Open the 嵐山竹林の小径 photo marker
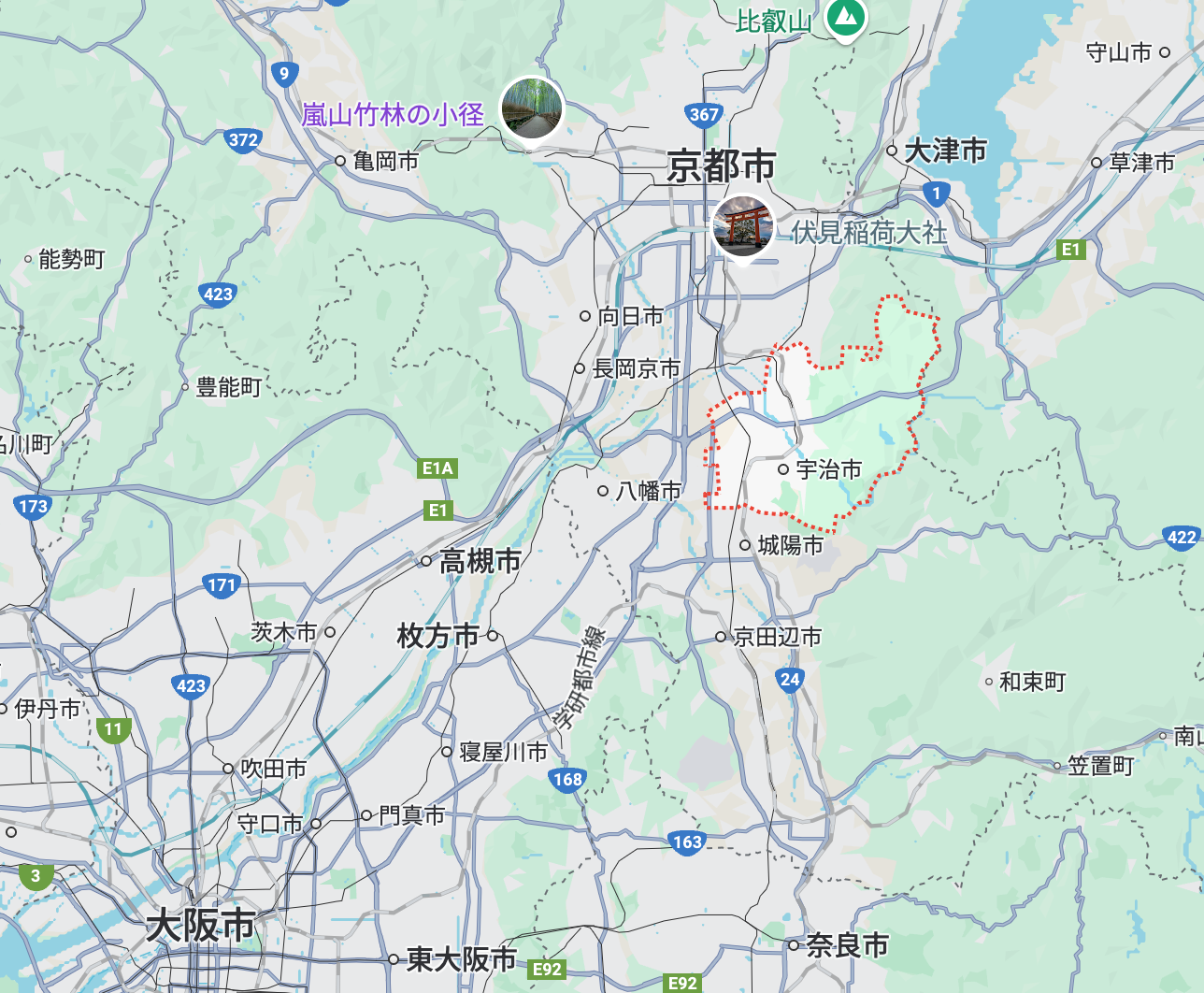The height and width of the screenshot is (993, 1204). click(531, 108)
